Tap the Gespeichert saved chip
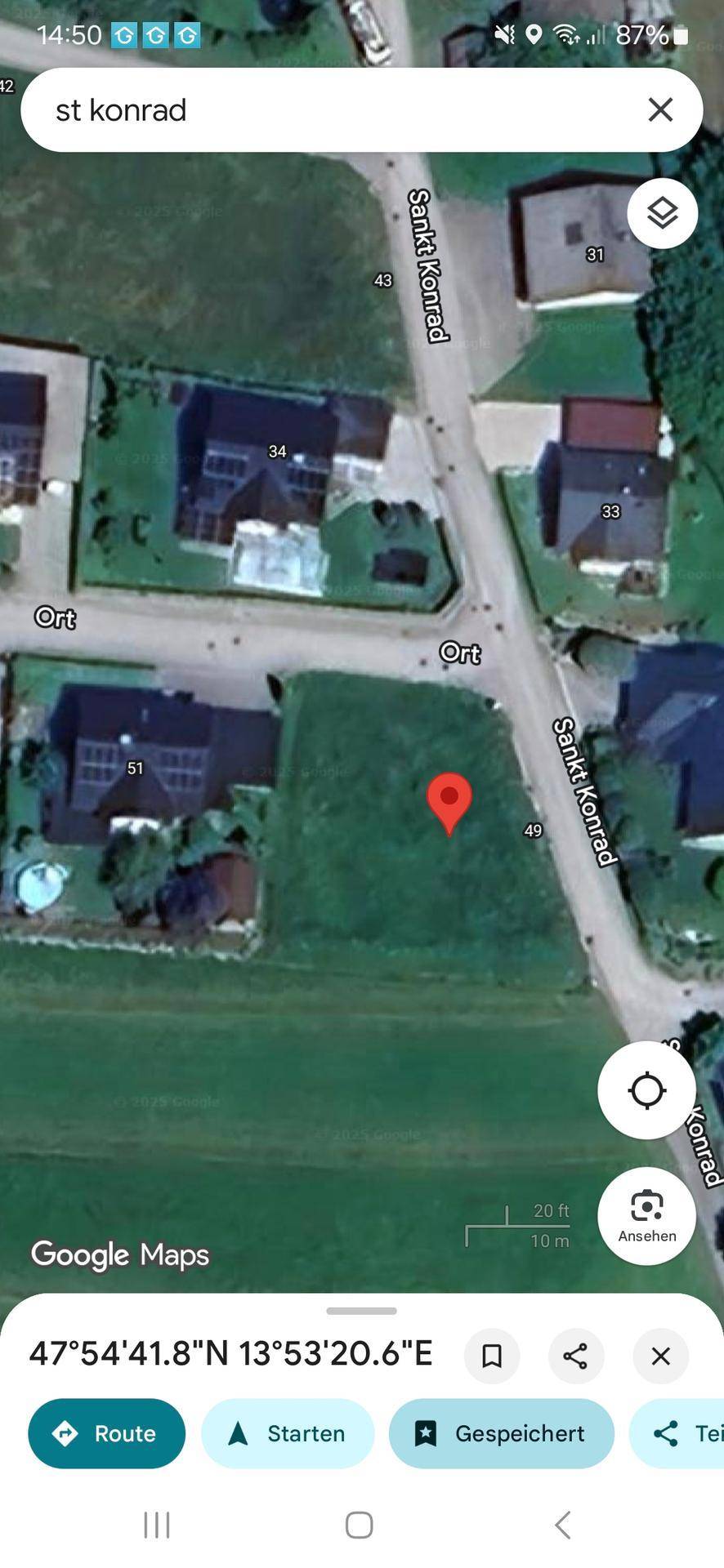 click(501, 1433)
